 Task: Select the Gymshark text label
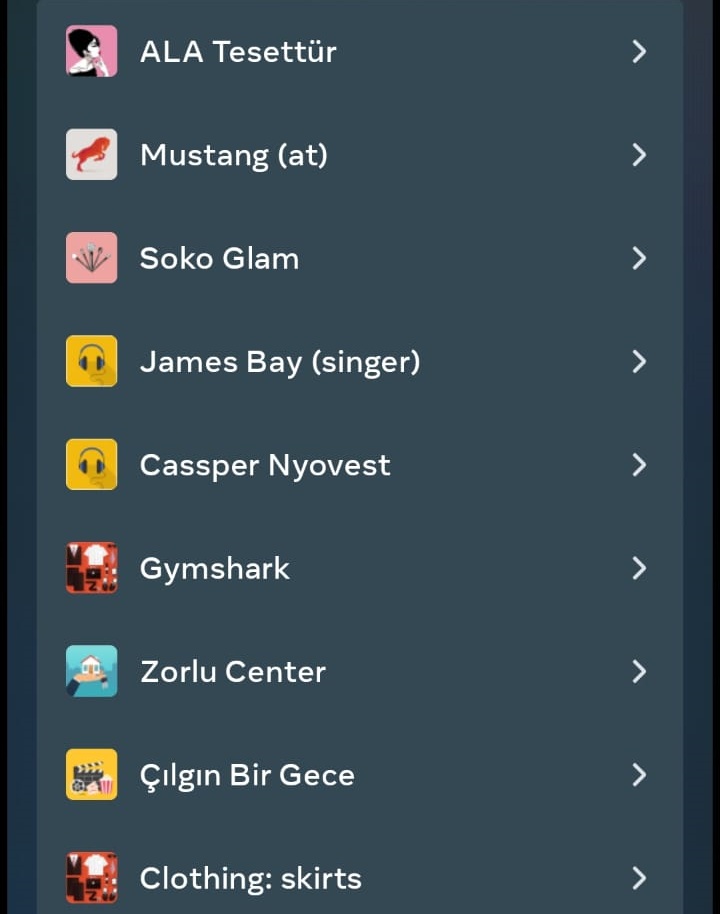point(214,568)
